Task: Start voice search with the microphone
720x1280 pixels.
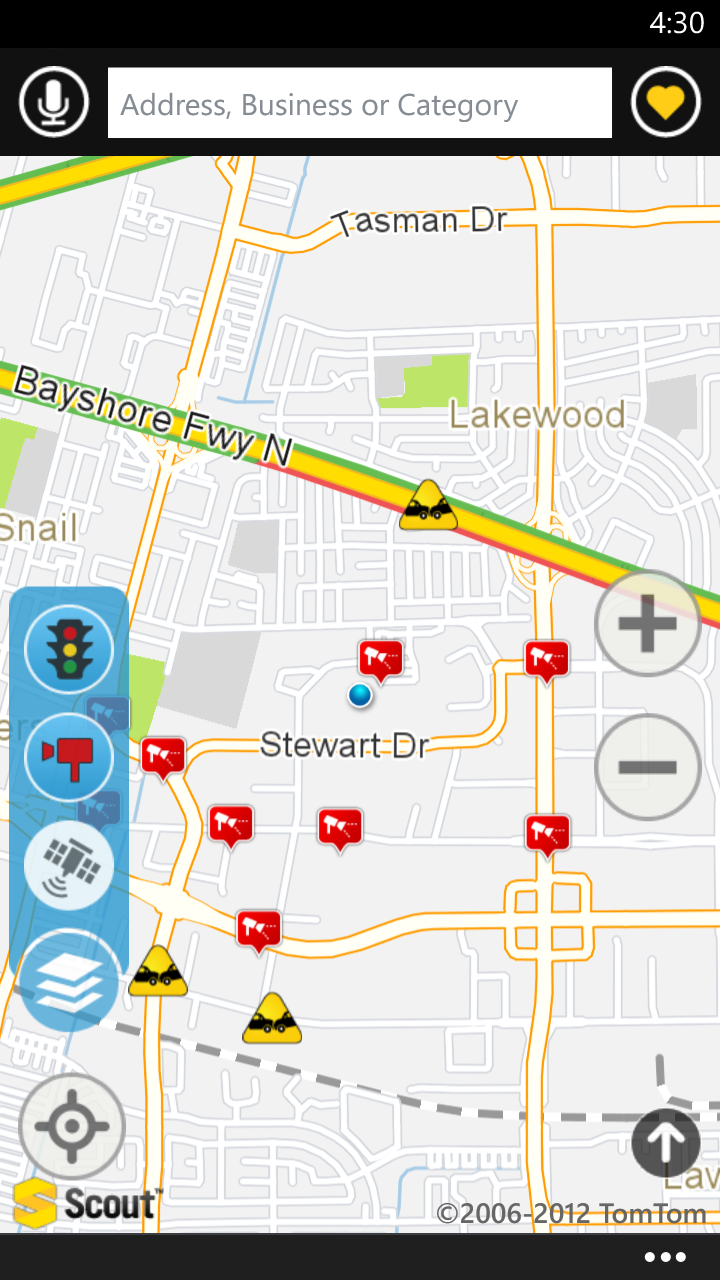Action: [x=54, y=102]
